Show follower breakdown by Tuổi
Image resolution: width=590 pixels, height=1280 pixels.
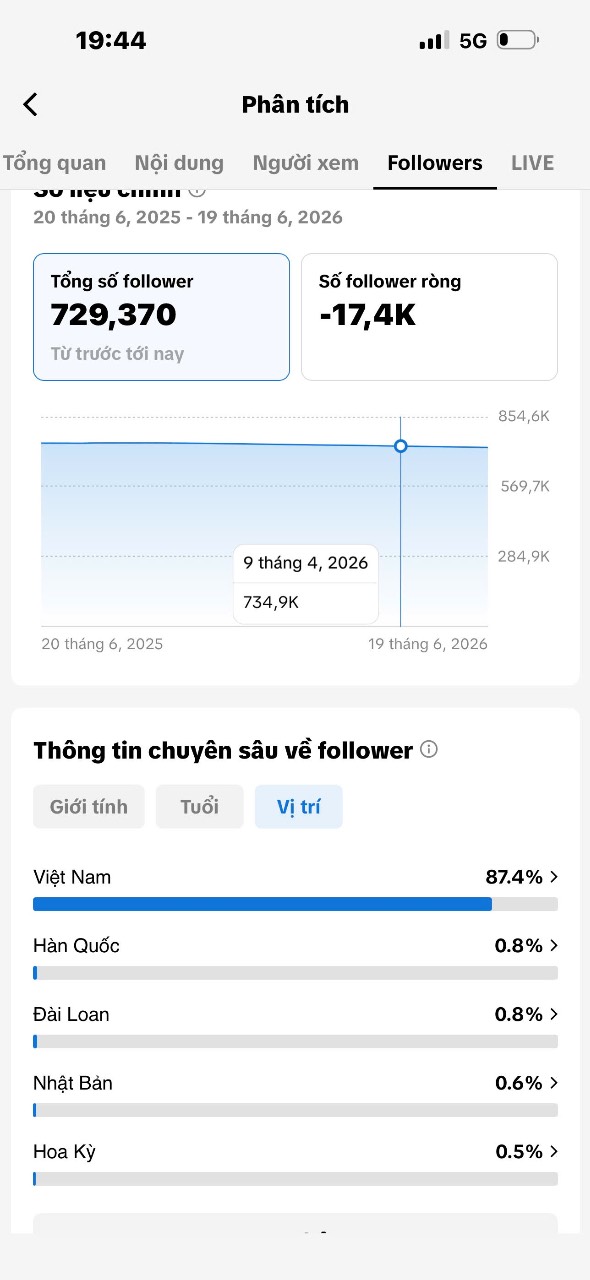pyautogui.click(x=200, y=807)
